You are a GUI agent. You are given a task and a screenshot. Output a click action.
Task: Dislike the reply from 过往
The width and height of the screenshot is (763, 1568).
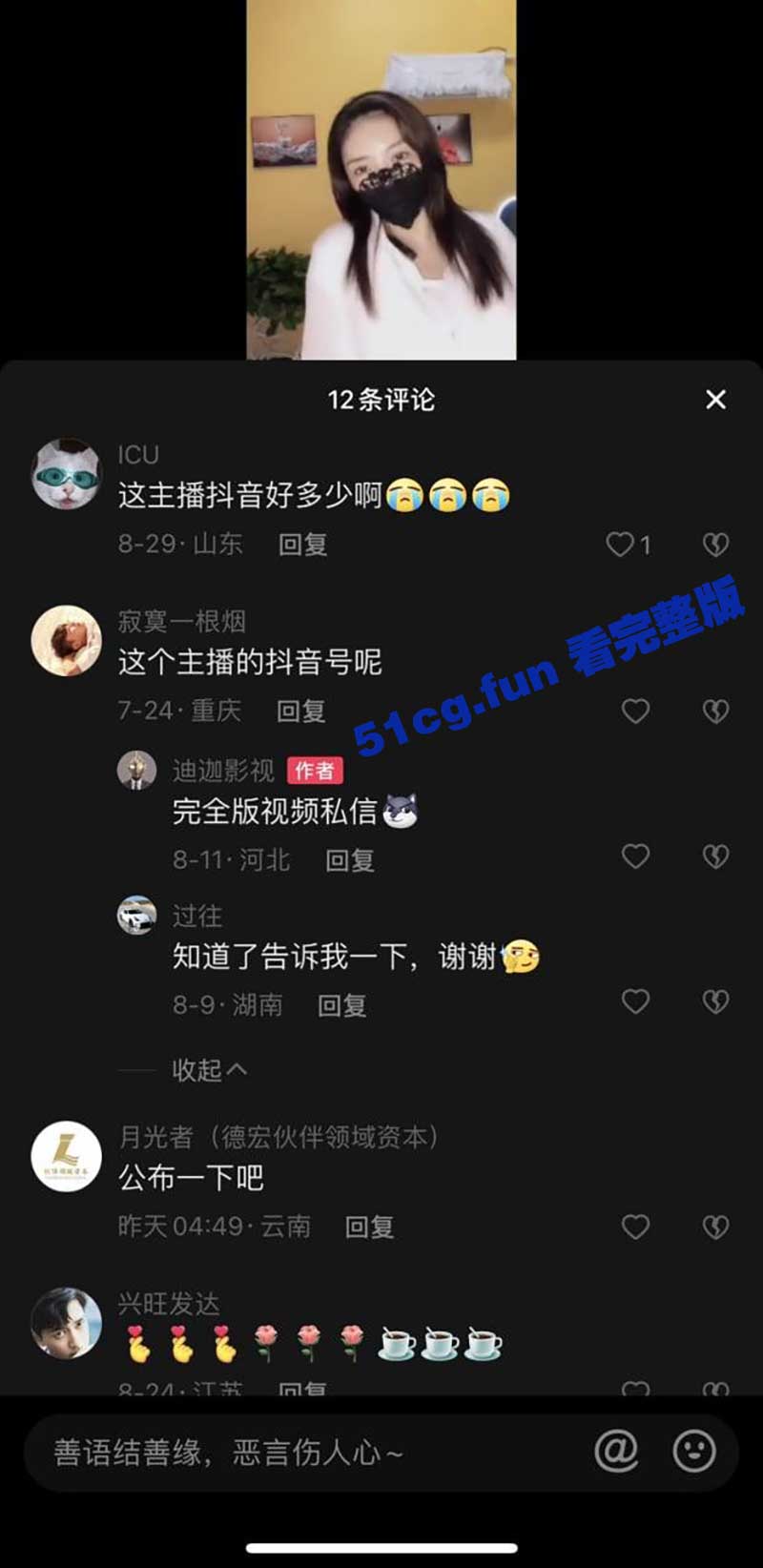[715, 1001]
